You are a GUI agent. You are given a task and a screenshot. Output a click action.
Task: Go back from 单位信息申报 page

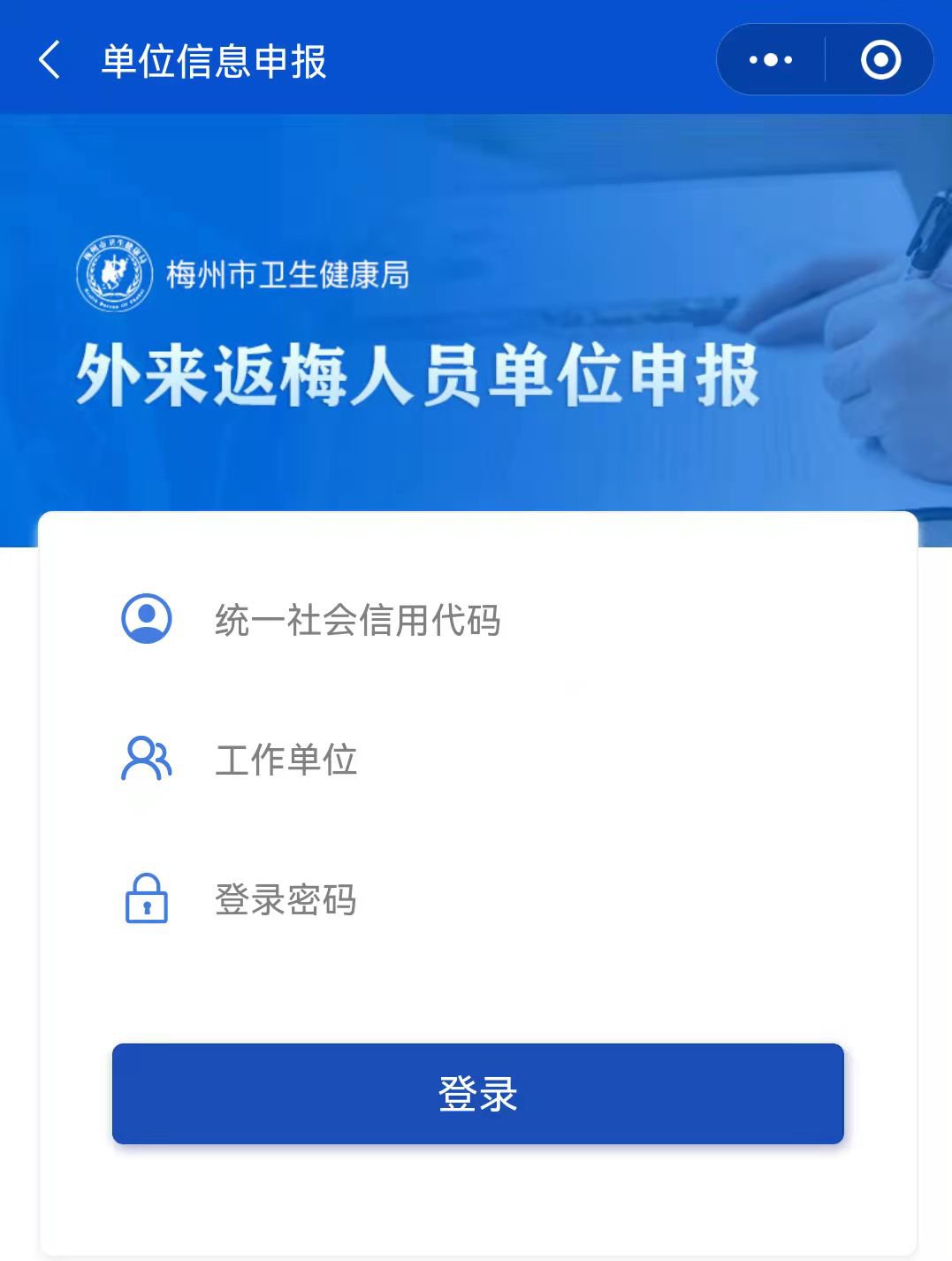[x=50, y=60]
